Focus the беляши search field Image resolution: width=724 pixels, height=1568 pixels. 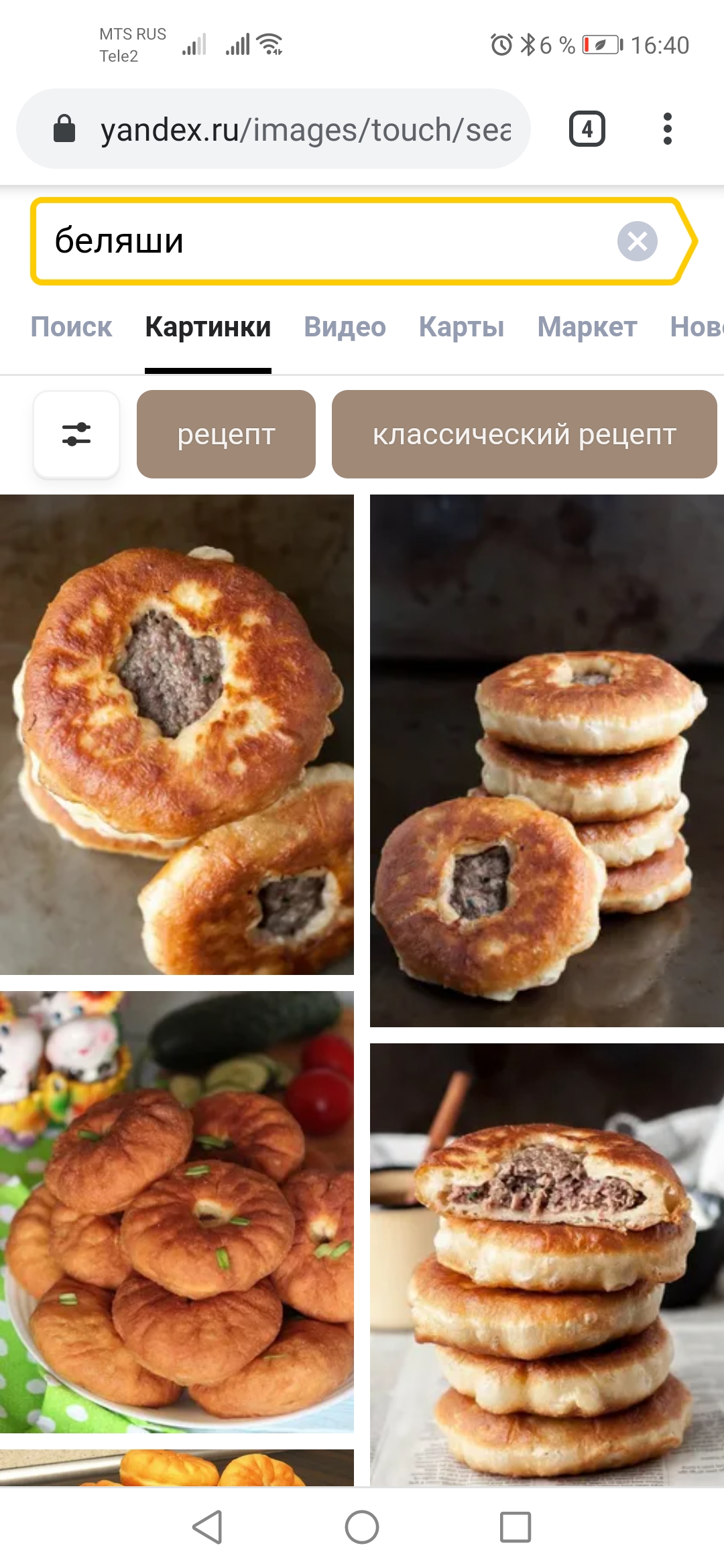[x=322, y=241]
